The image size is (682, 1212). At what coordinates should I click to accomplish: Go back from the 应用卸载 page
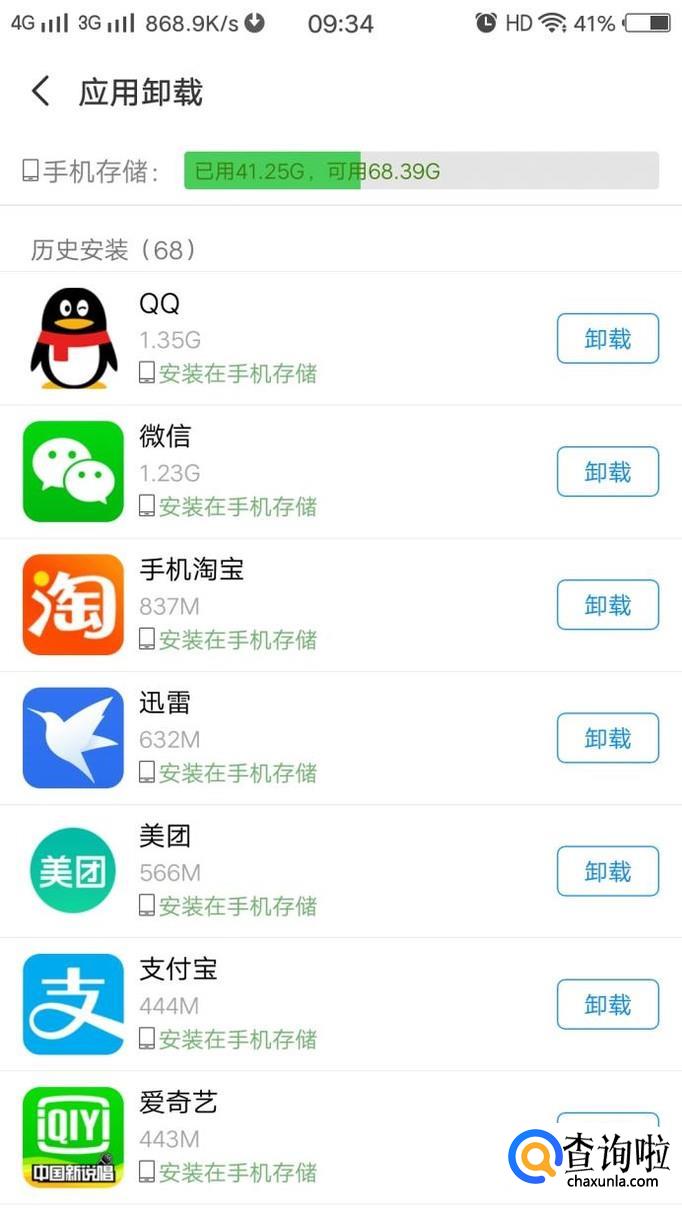point(41,92)
